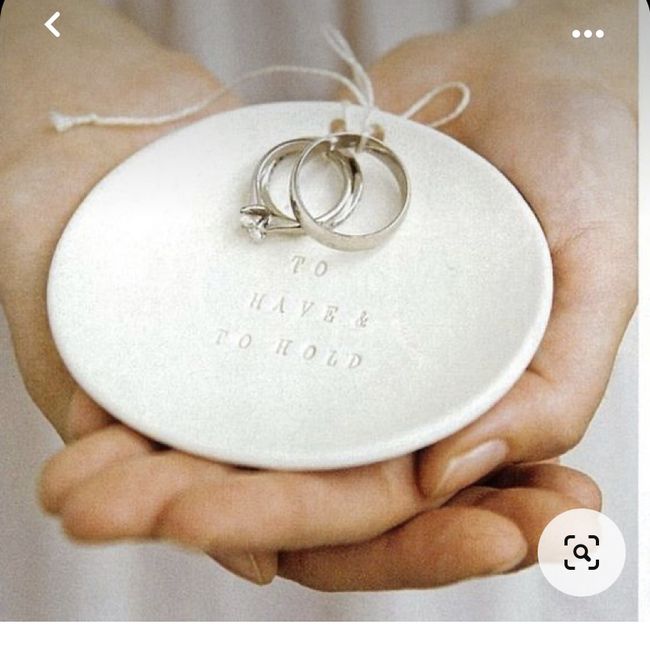Image resolution: width=650 pixels, height=650 pixels.
Task: Start visual search with the lens button
Action: click(x=581, y=552)
